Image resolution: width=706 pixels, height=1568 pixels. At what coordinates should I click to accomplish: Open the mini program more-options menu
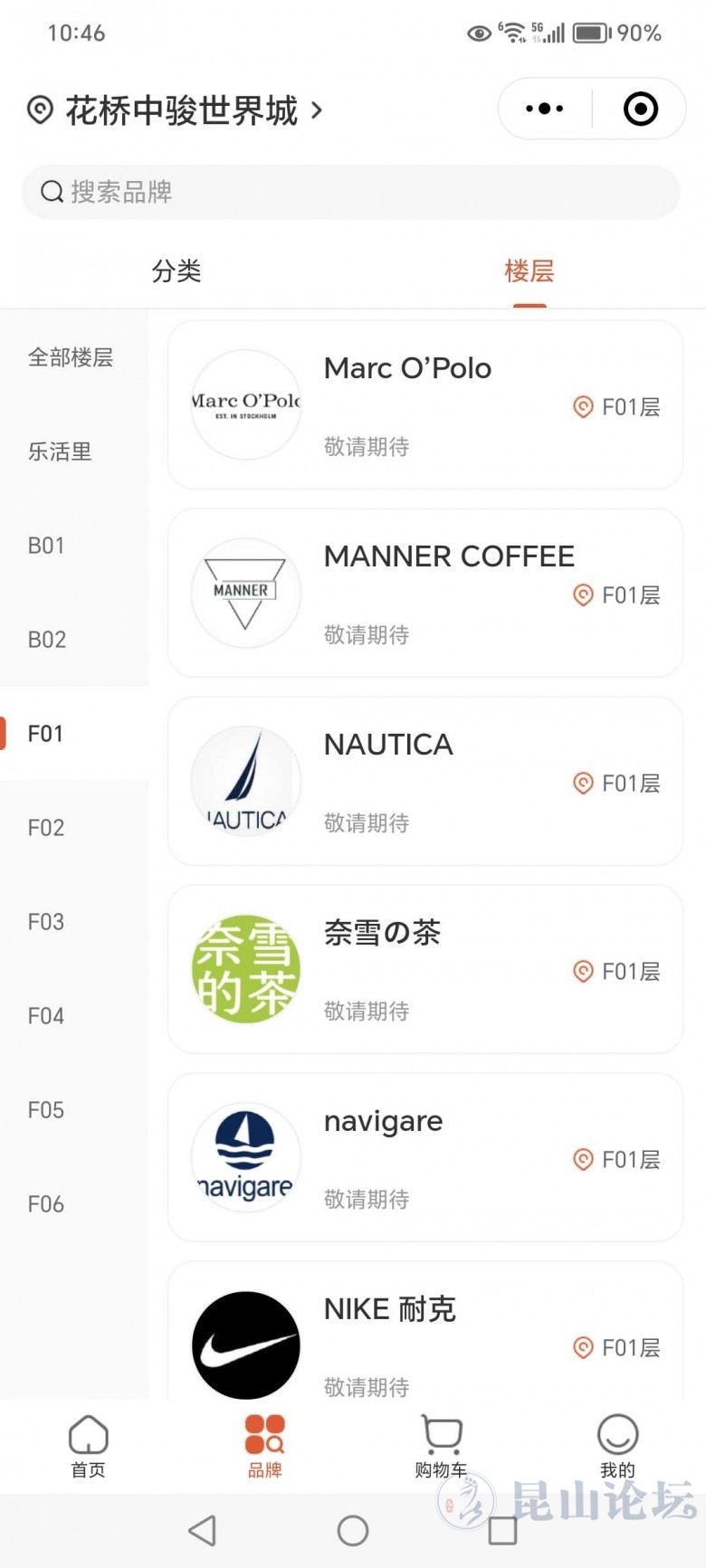coord(545,109)
